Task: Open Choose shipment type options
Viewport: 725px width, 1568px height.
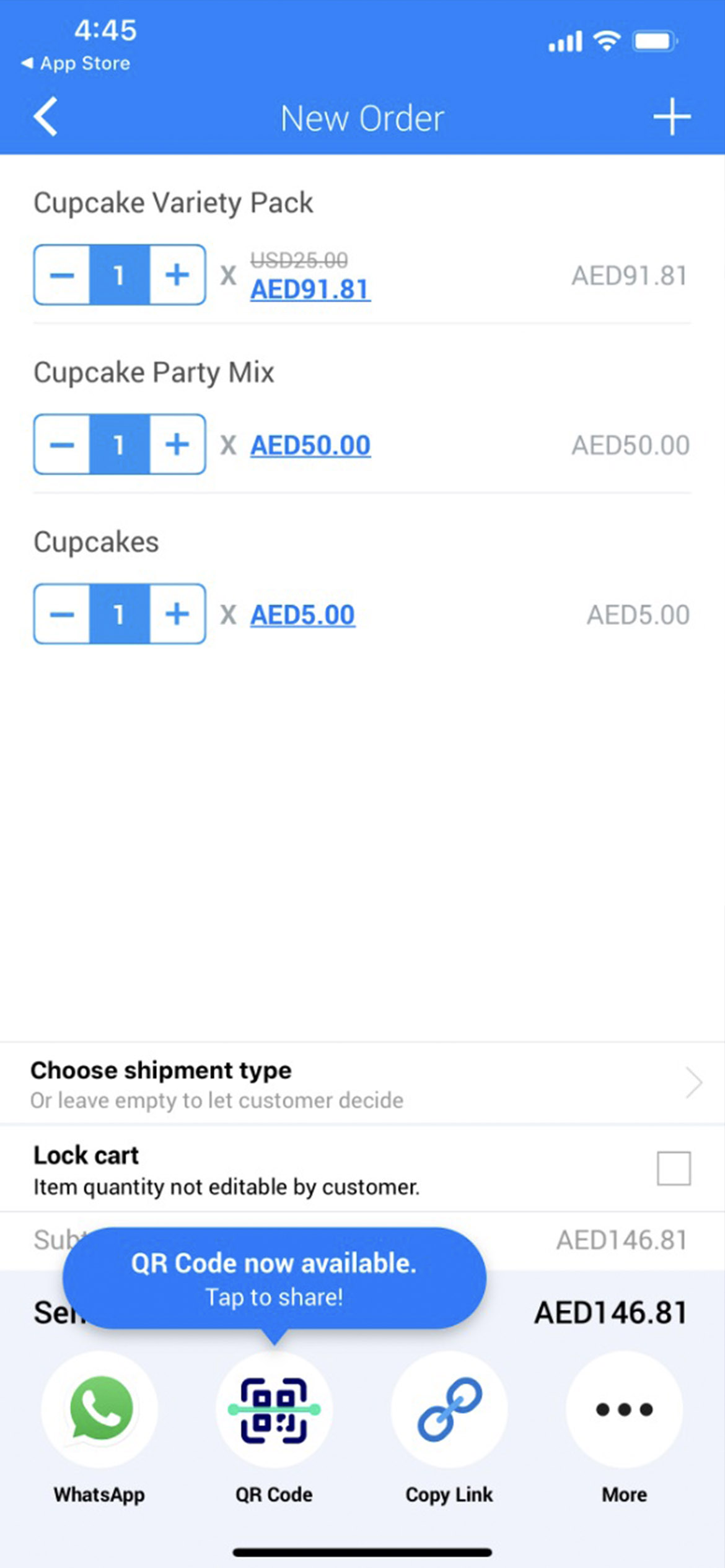Action: point(362,1084)
